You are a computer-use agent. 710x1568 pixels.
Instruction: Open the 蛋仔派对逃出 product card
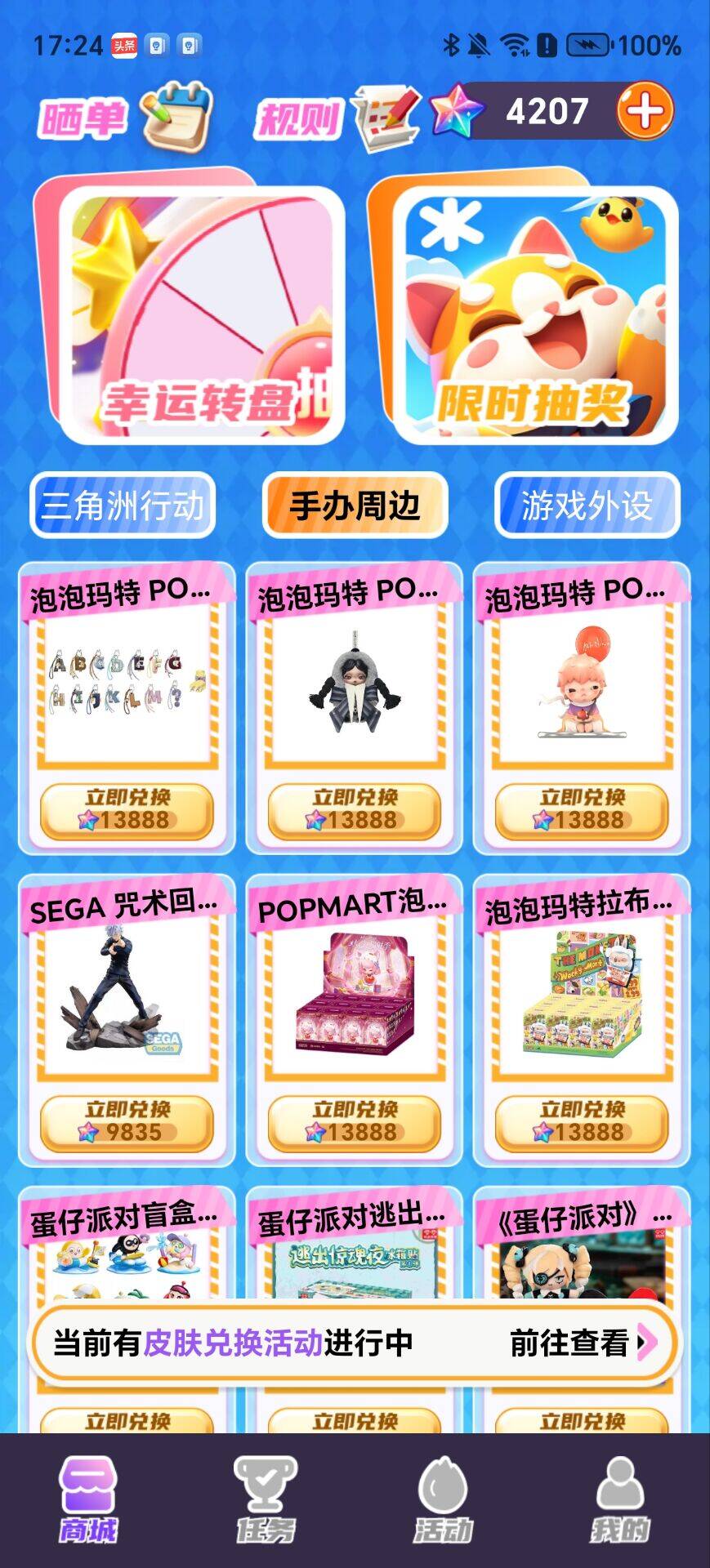point(355,1249)
